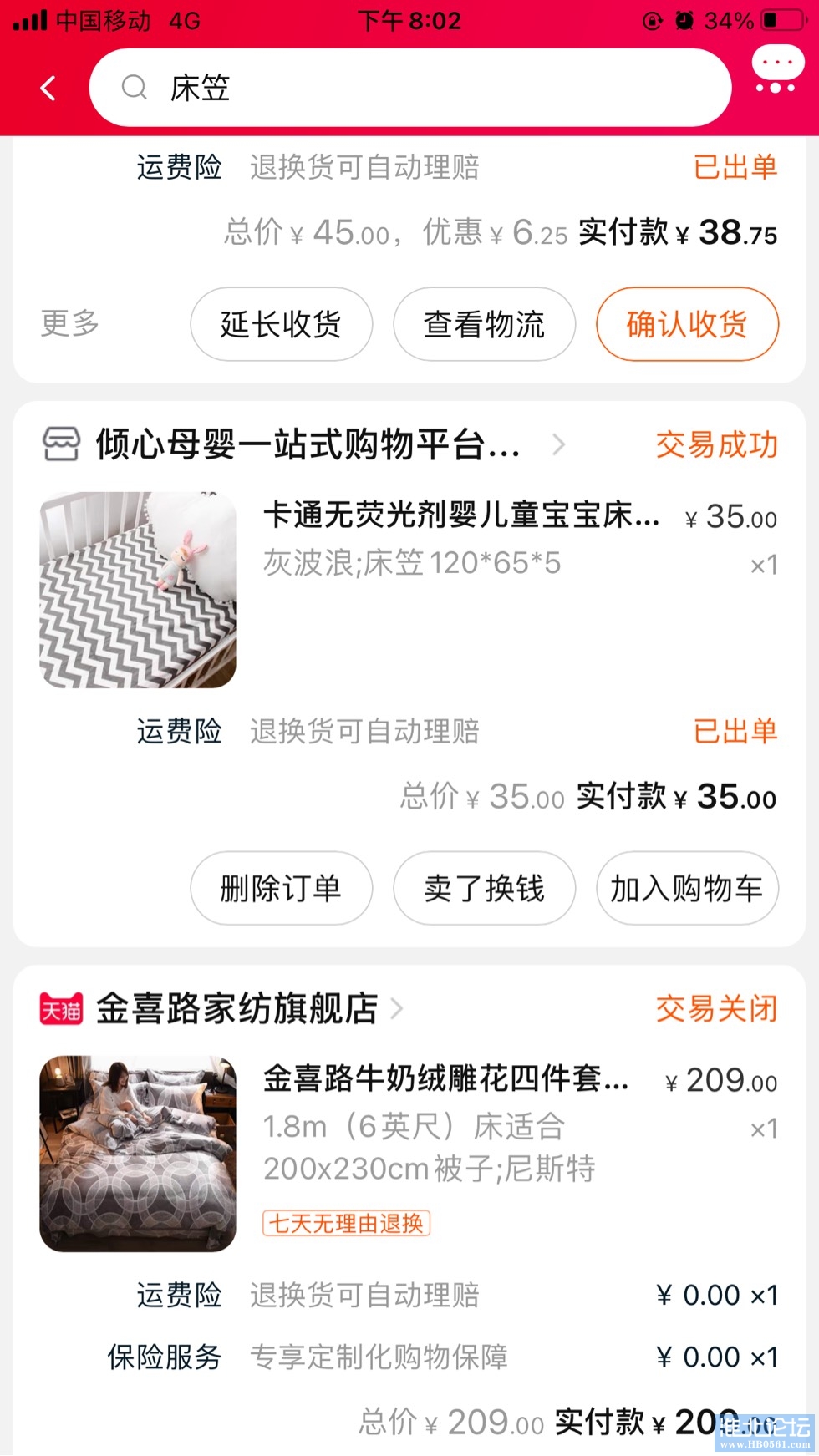Check shipping via 查看物流
Image resolution: width=819 pixels, height=1456 pixels.
pyautogui.click(x=484, y=324)
